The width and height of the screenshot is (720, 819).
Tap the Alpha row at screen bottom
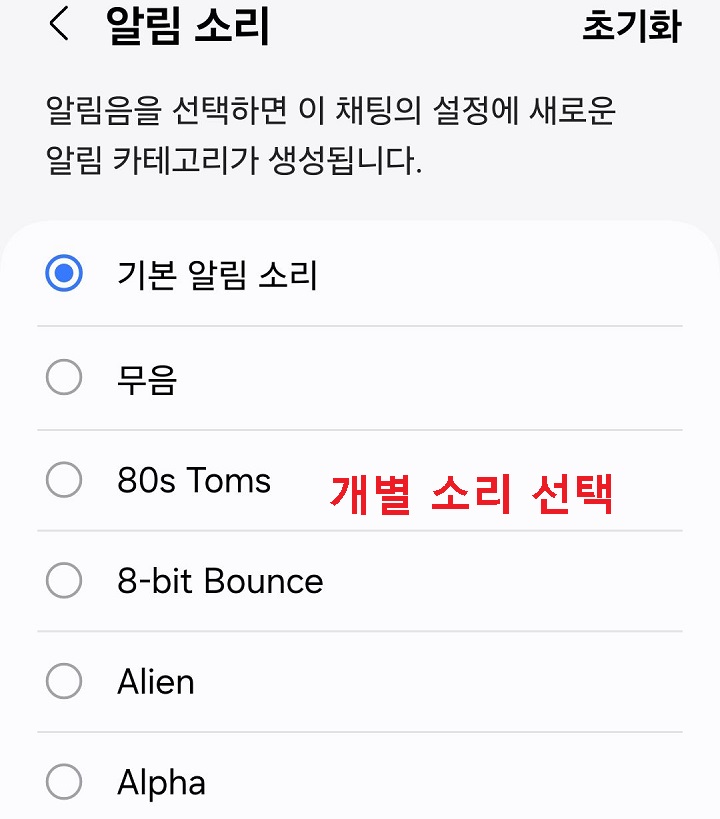click(x=300, y=782)
